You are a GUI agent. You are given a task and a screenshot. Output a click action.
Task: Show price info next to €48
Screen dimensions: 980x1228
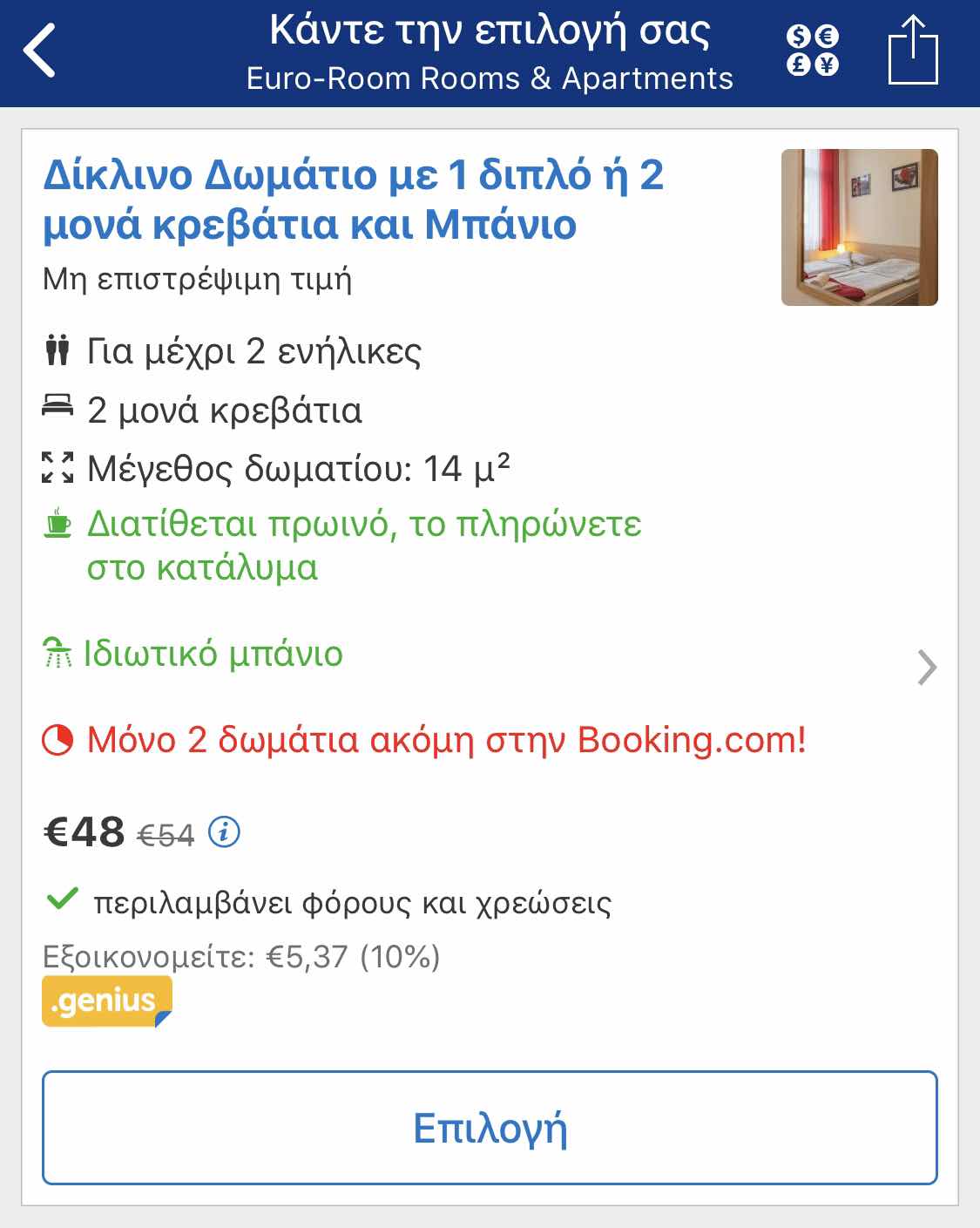point(224,832)
